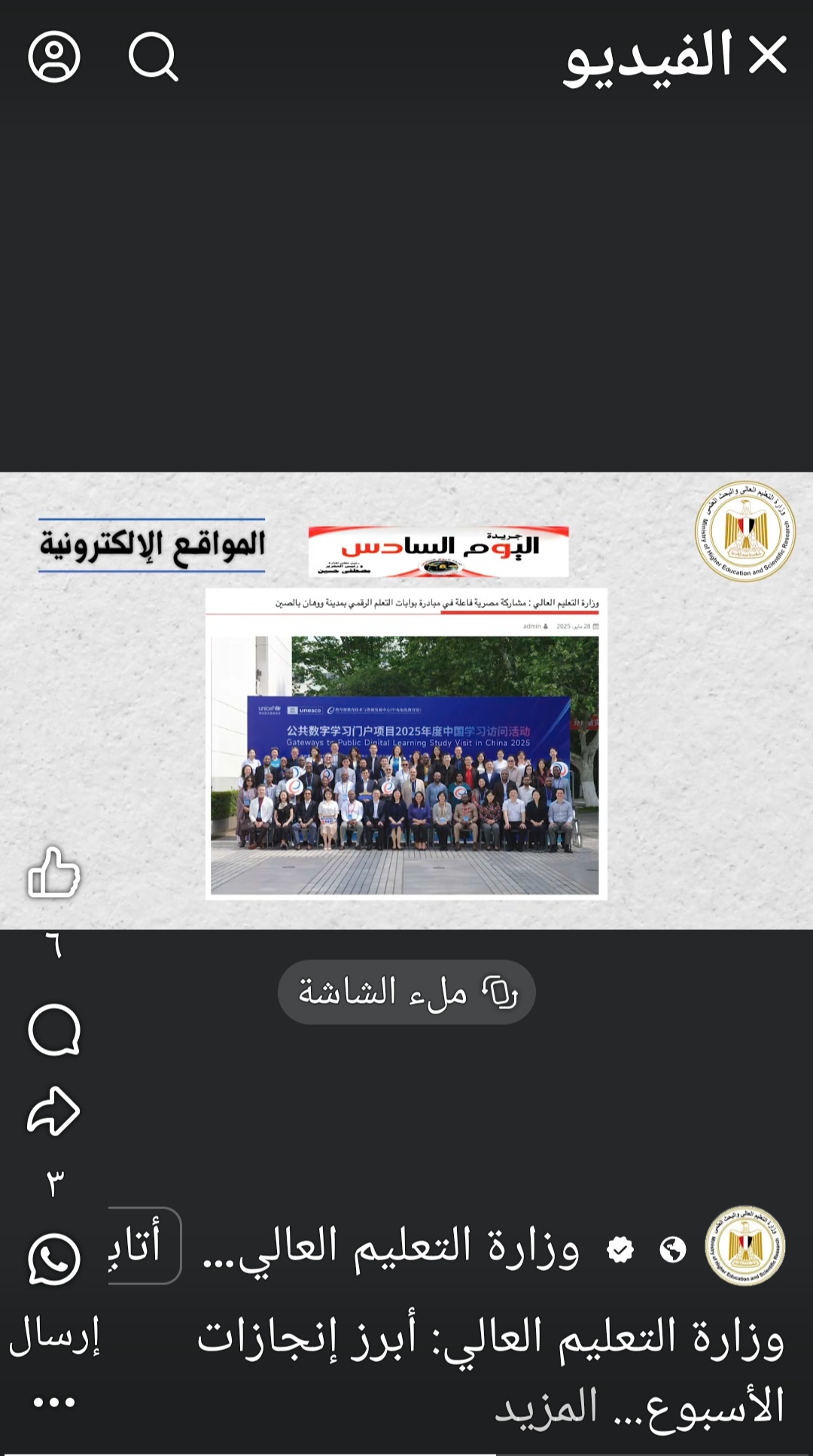Like this video

click(x=53, y=873)
